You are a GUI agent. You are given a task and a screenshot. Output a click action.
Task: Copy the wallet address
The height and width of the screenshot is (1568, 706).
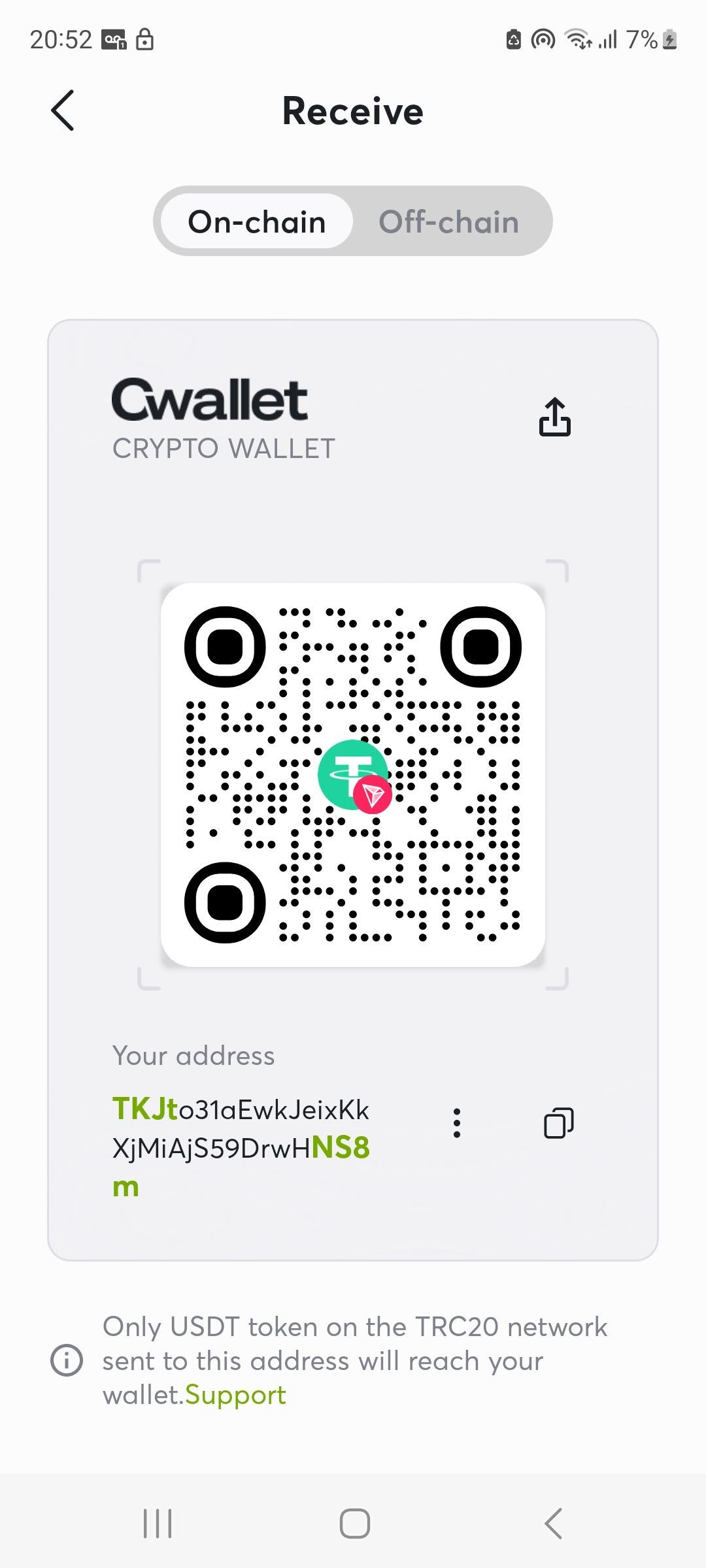pyautogui.click(x=558, y=1123)
